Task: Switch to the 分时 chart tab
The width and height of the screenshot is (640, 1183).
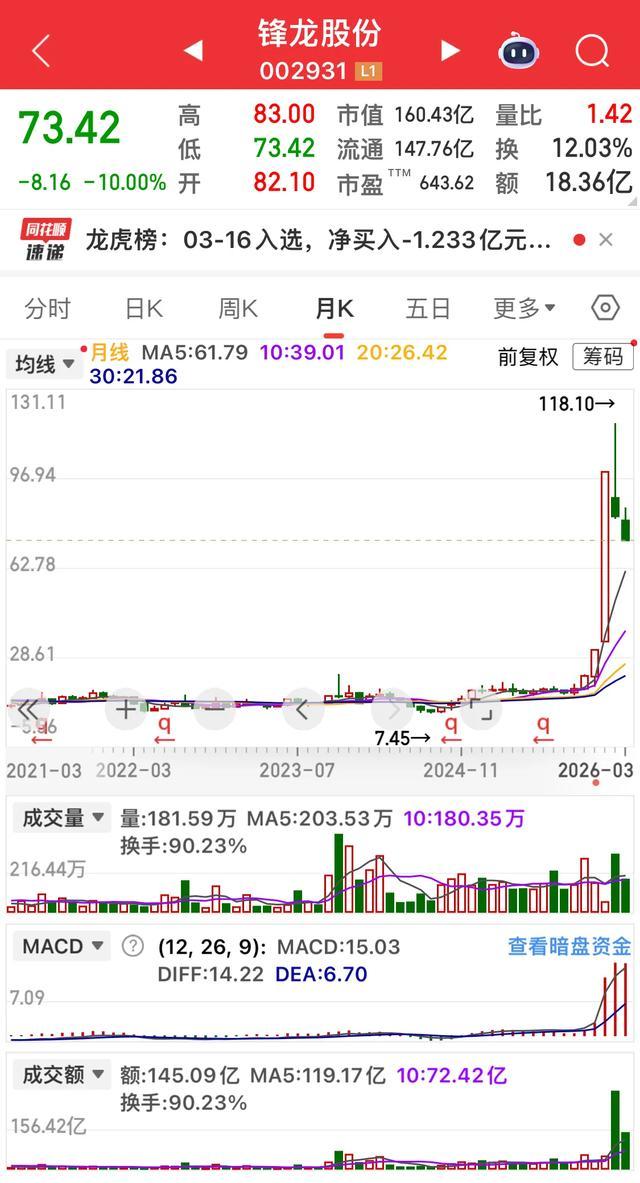Action: click(x=48, y=308)
